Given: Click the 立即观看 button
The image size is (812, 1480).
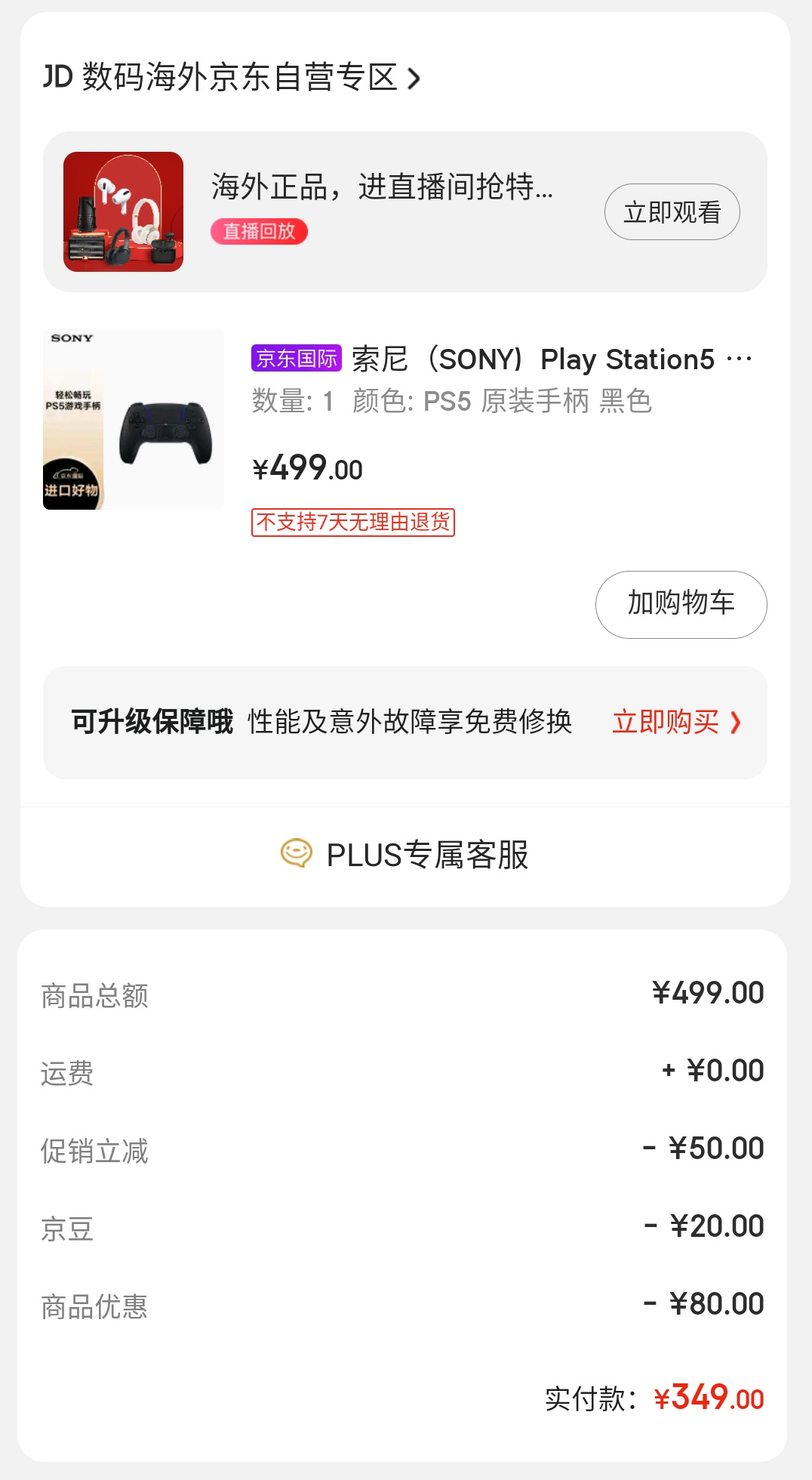Looking at the screenshot, I should point(672,211).
